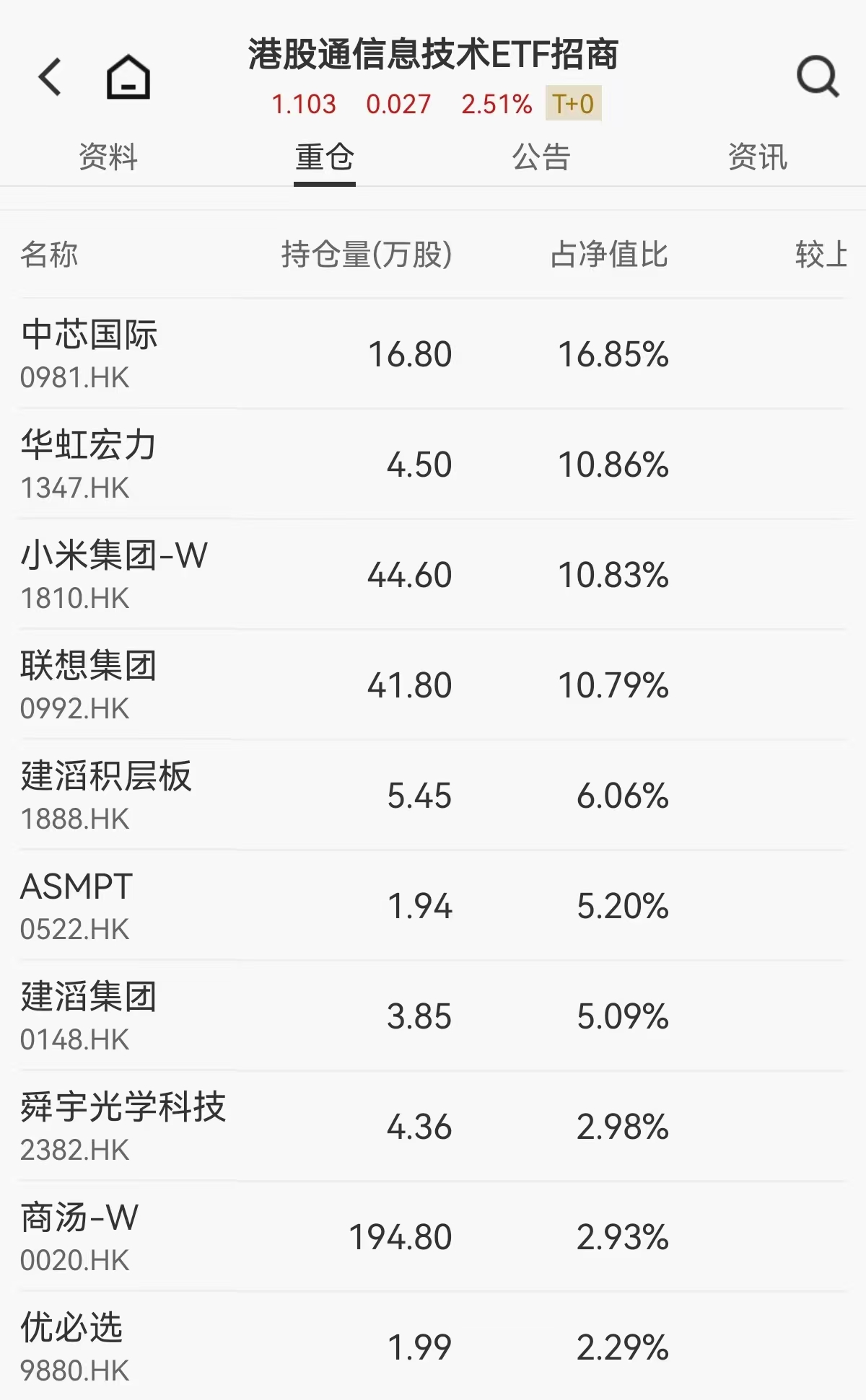Image resolution: width=866 pixels, height=1400 pixels.
Task: View 建滔积层板 1888.HK details
Action: pos(433,796)
